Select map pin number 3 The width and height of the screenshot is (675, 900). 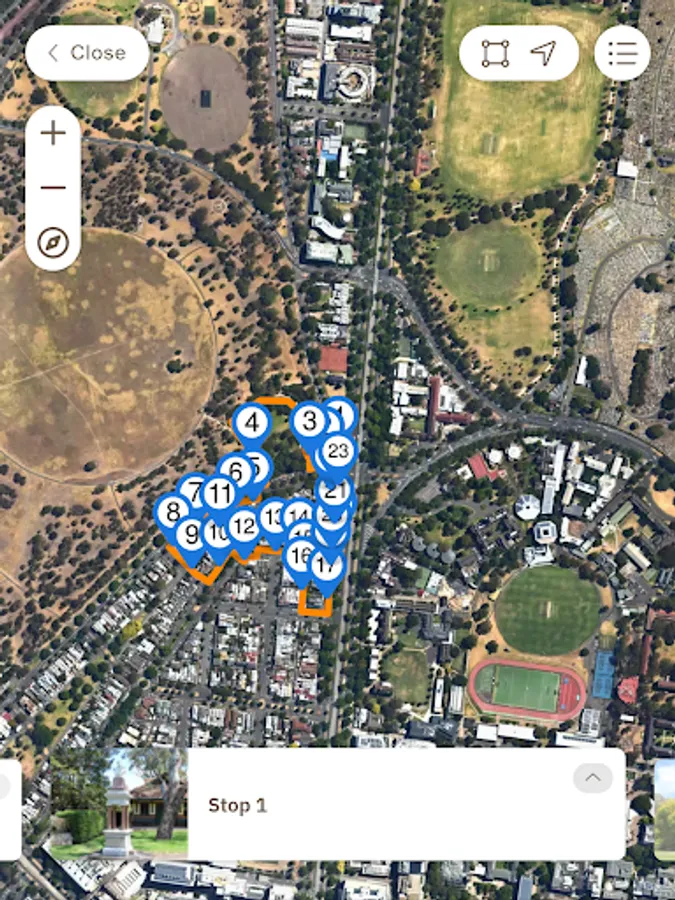click(310, 422)
